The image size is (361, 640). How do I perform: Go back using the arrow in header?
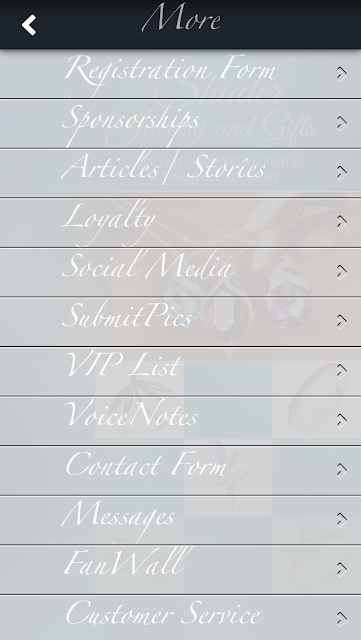tap(29, 25)
